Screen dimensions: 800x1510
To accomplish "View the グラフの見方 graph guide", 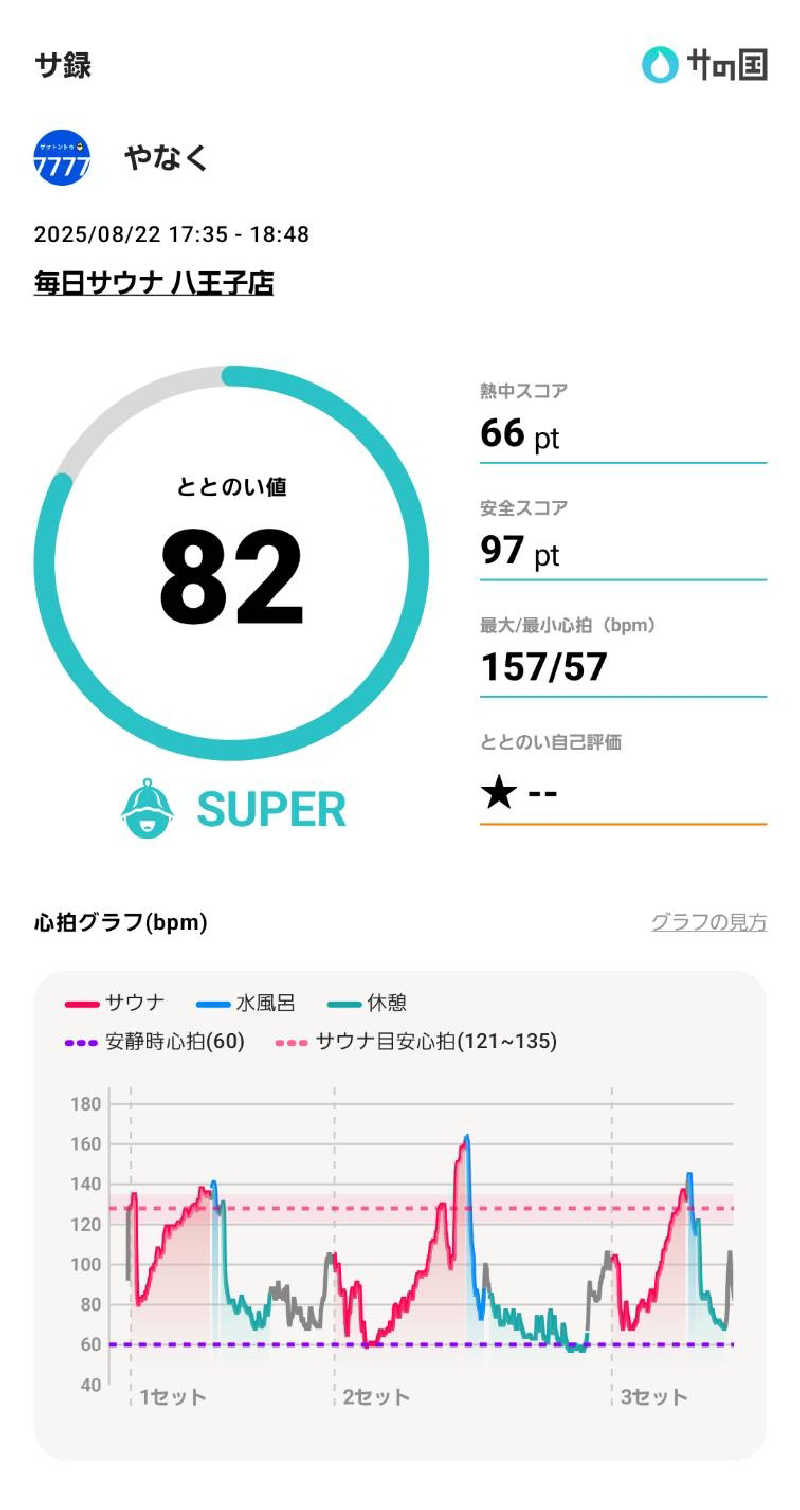I will tap(708, 923).
